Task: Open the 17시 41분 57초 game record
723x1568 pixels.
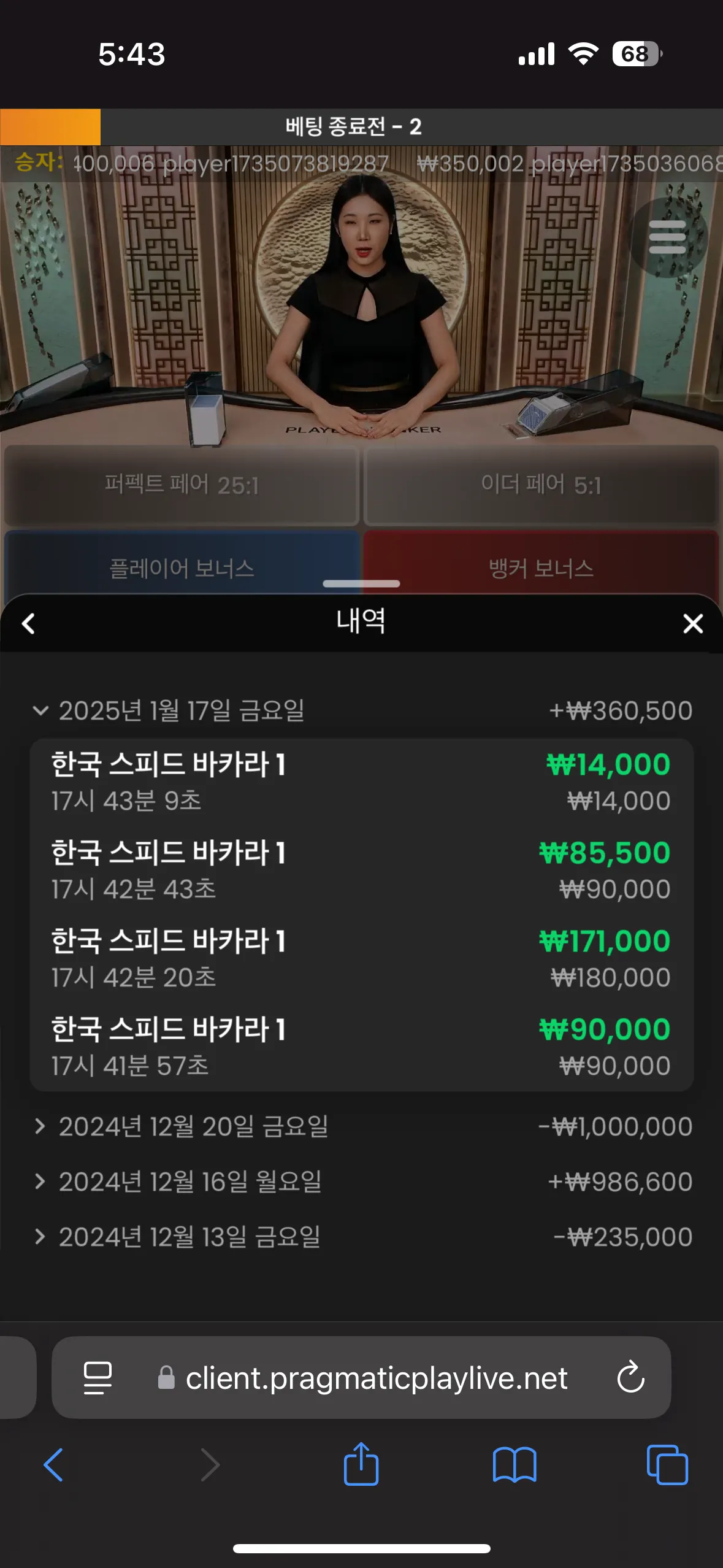Action: tap(361, 1047)
